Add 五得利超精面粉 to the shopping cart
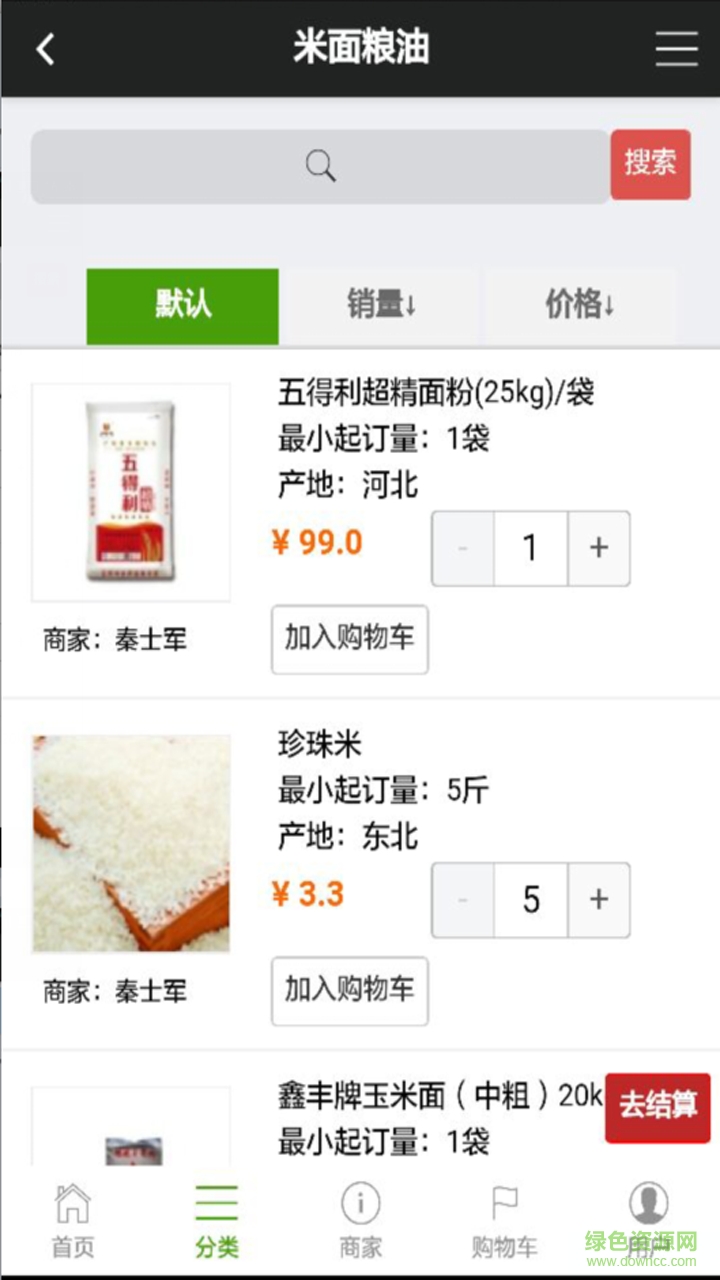This screenshot has height=1280, width=720. click(x=349, y=640)
